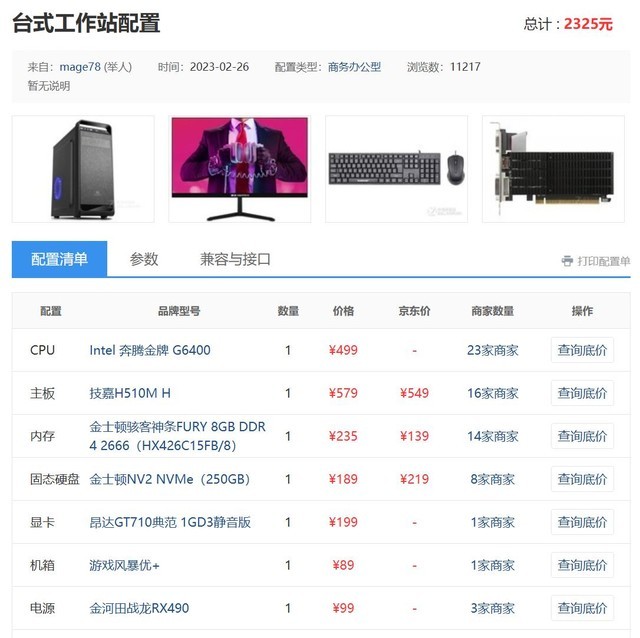Open 技嘉H510M H motherboard details
Screen dimensions: 640x638
click(x=130, y=393)
